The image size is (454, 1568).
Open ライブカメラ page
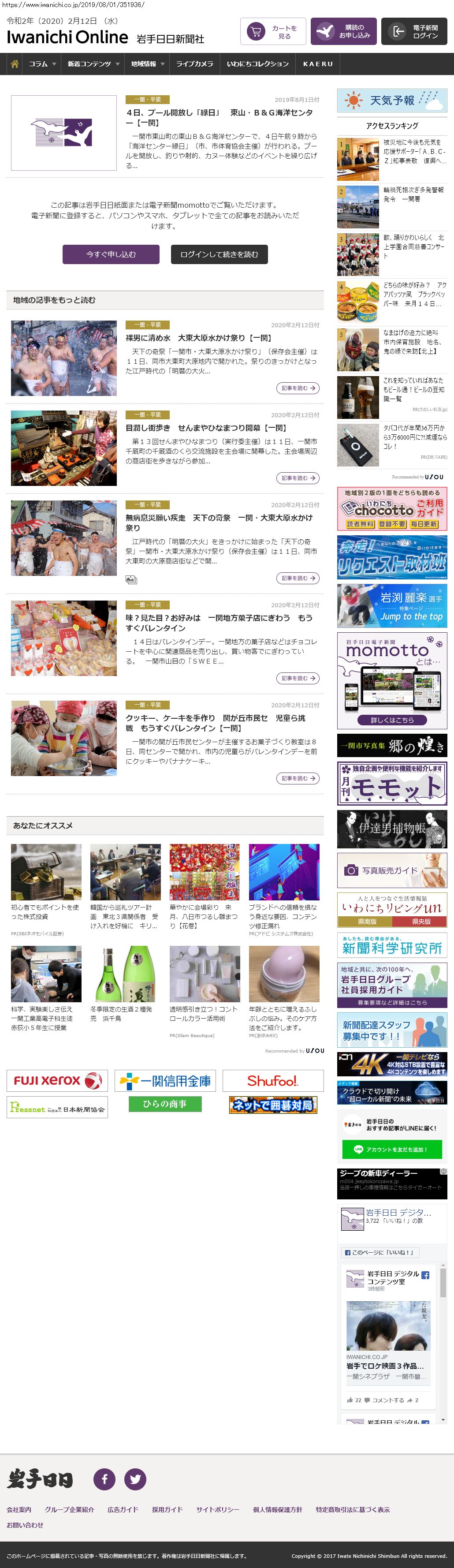(x=194, y=64)
